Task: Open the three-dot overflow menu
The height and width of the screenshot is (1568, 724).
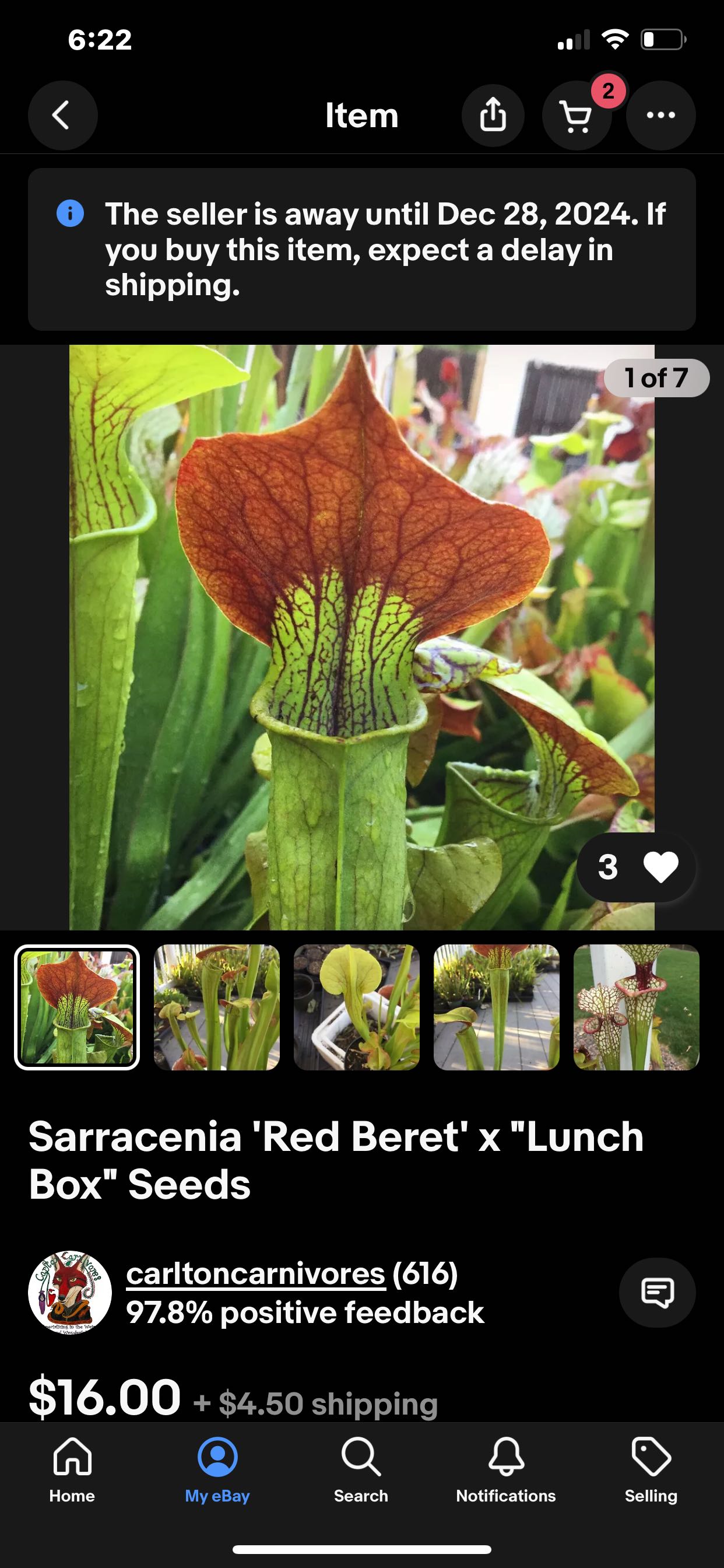Action: click(660, 115)
